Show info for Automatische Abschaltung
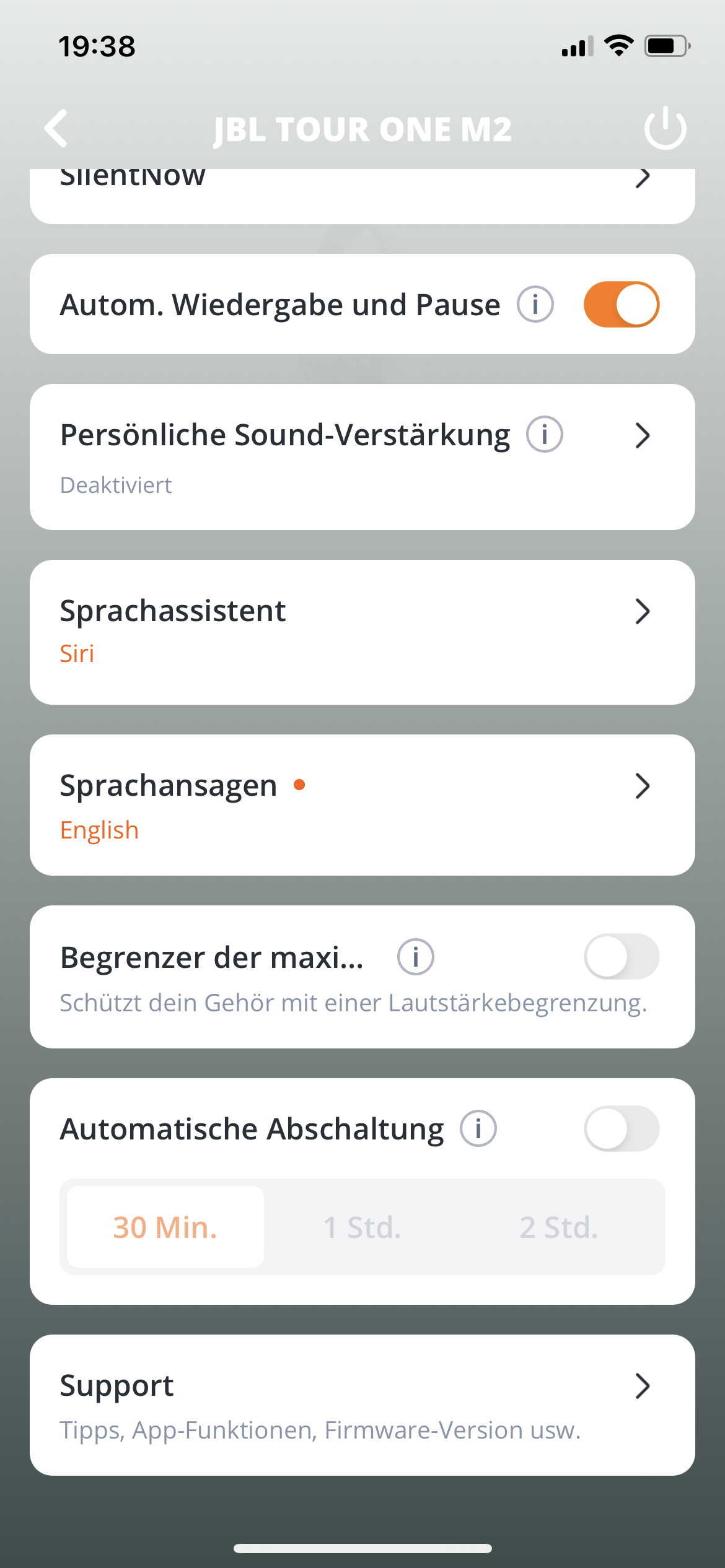Viewport: 725px width, 1568px height. (x=478, y=1128)
